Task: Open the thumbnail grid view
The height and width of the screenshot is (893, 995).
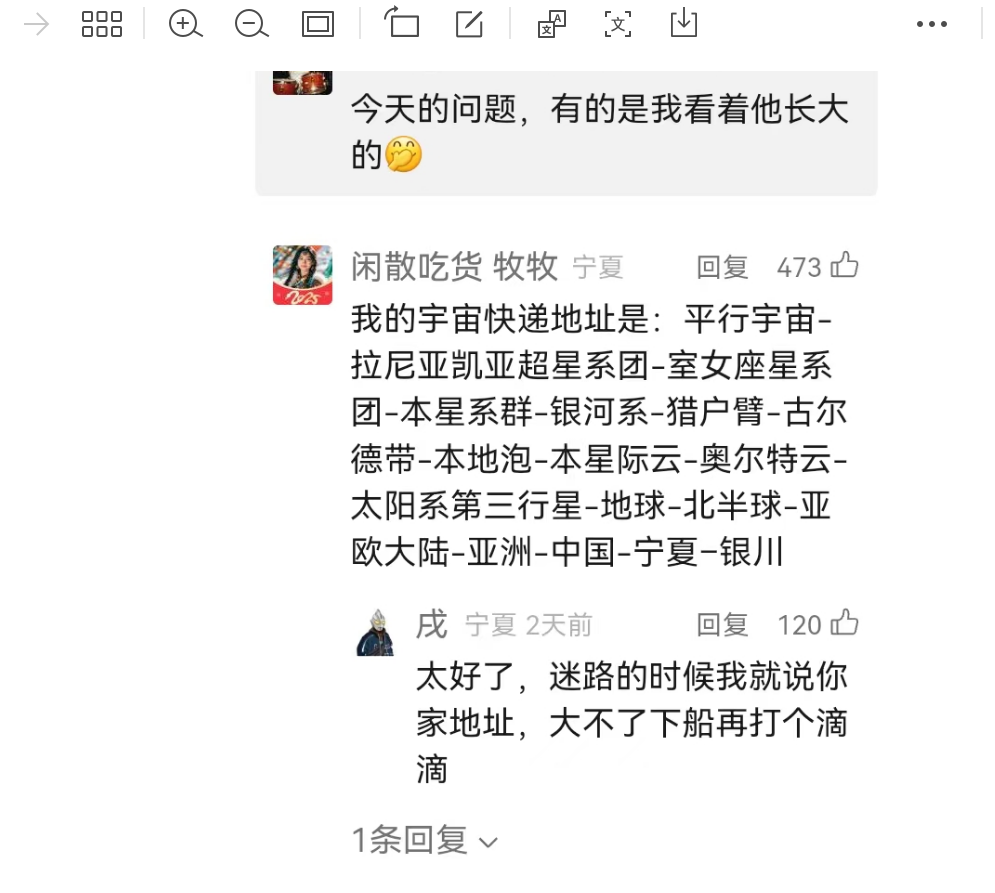Action: pyautogui.click(x=102, y=24)
